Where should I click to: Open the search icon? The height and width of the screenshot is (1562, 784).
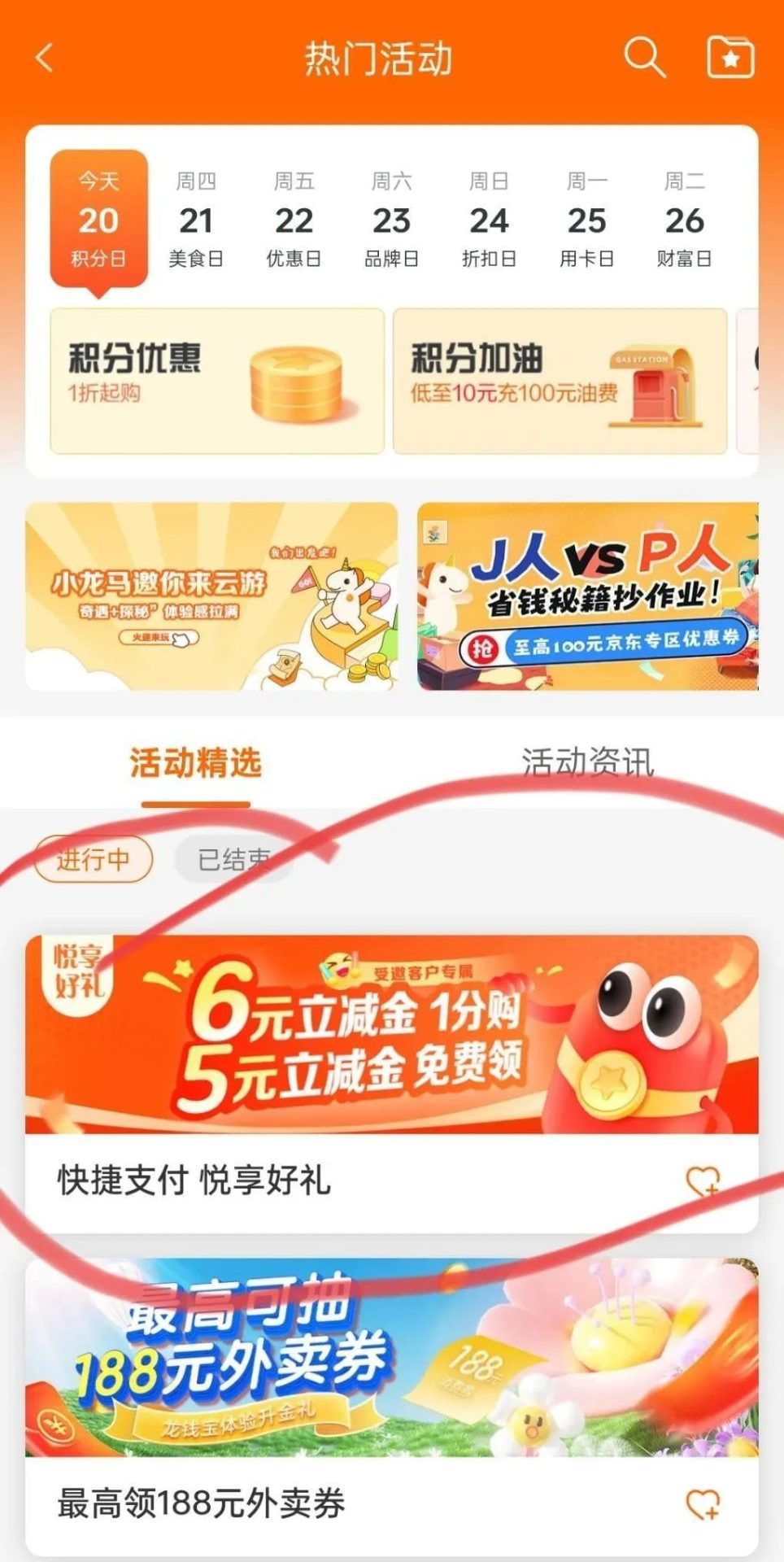click(x=644, y=58)
